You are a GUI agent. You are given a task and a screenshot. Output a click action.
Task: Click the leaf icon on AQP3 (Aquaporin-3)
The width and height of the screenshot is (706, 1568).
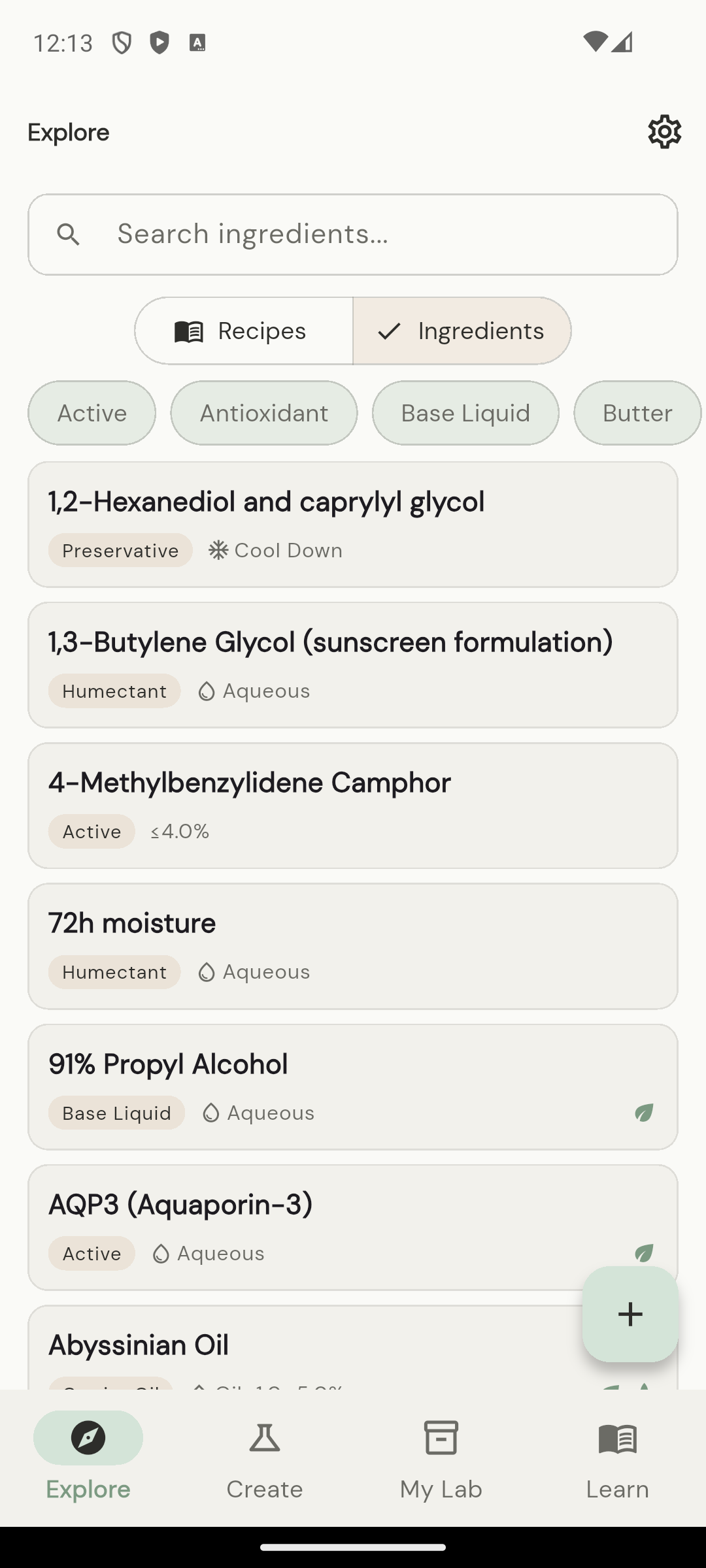(645, 1252)
